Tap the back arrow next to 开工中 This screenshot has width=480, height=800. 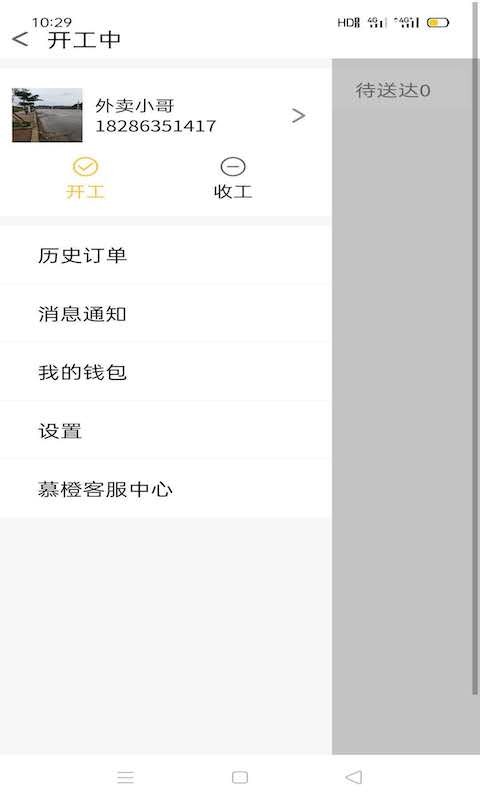[20, 39]
